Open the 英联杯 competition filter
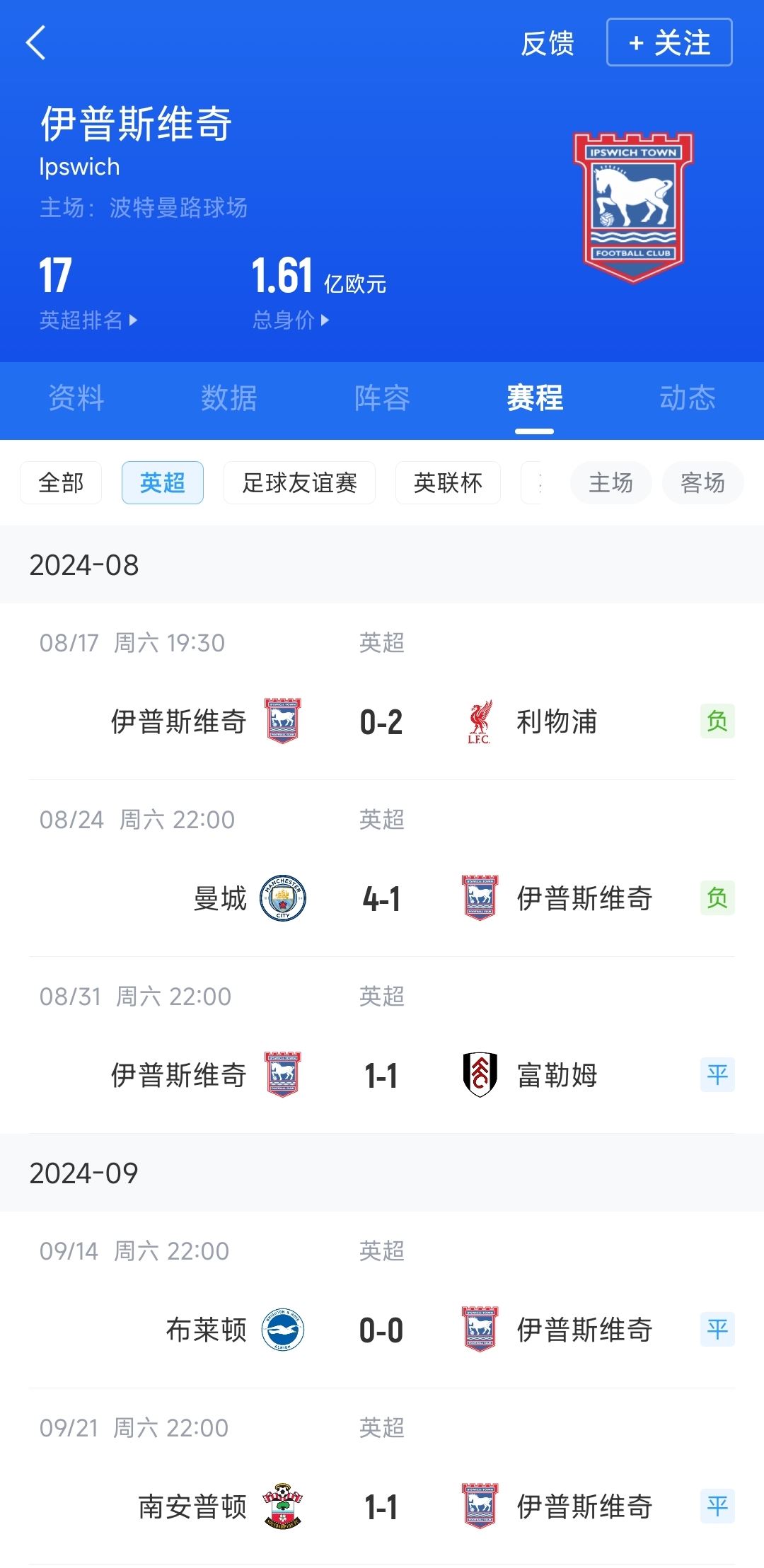Image resolution: width=764 pixels, height=1568 pixels. [448, 483]
